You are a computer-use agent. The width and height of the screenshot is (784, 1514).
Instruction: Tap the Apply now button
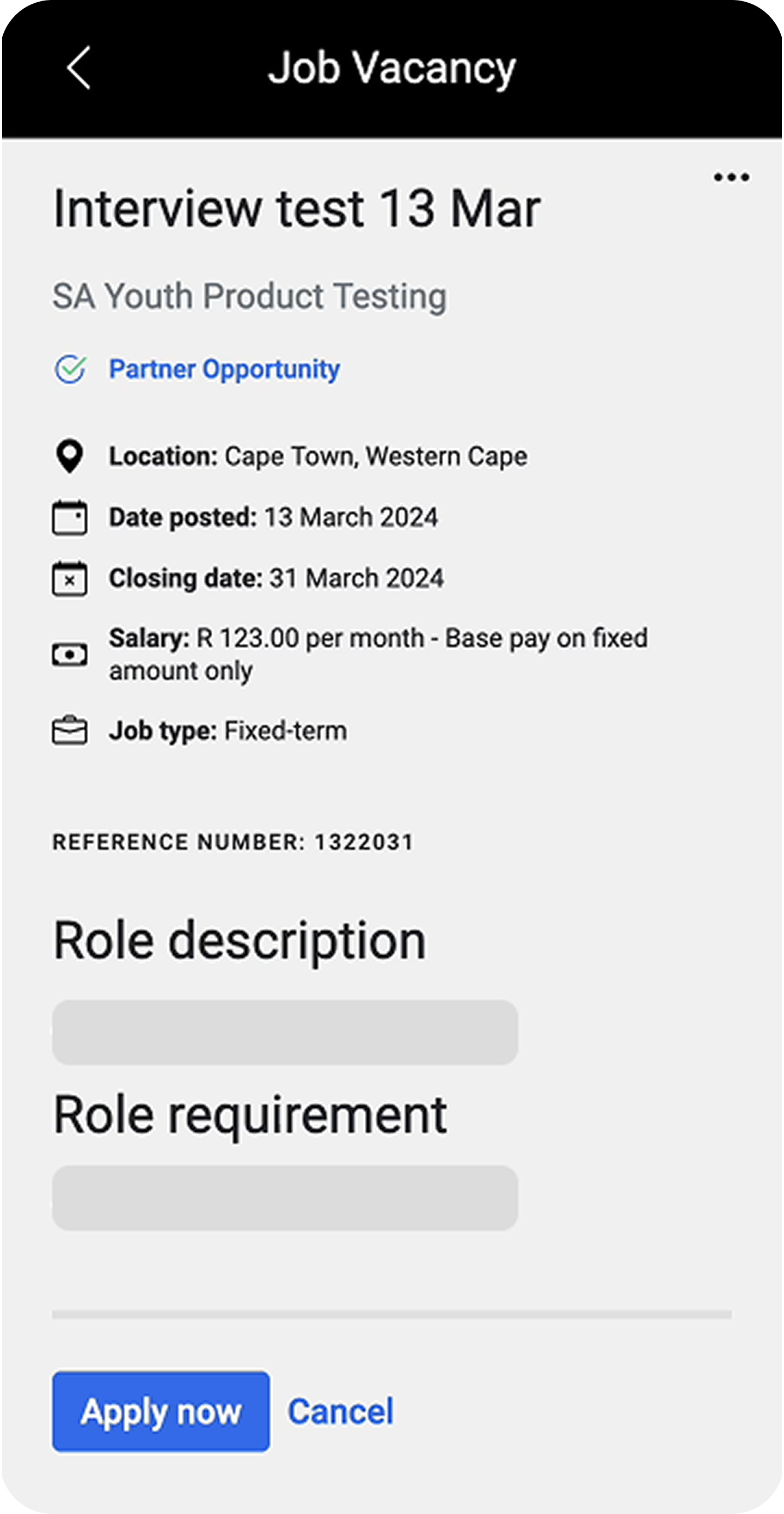pyautogui.click(x=161, y=1411)
